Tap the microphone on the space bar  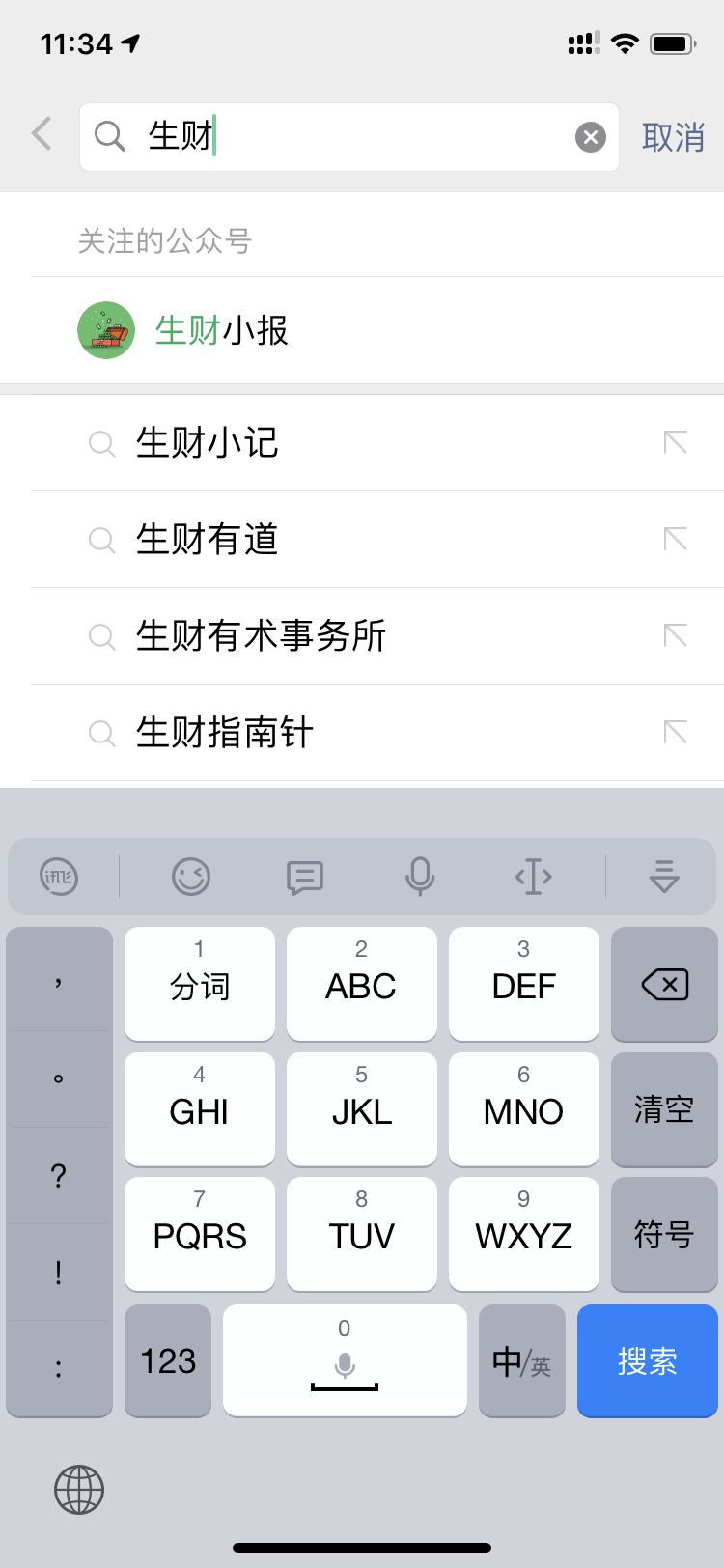[x=344, y=1366]
